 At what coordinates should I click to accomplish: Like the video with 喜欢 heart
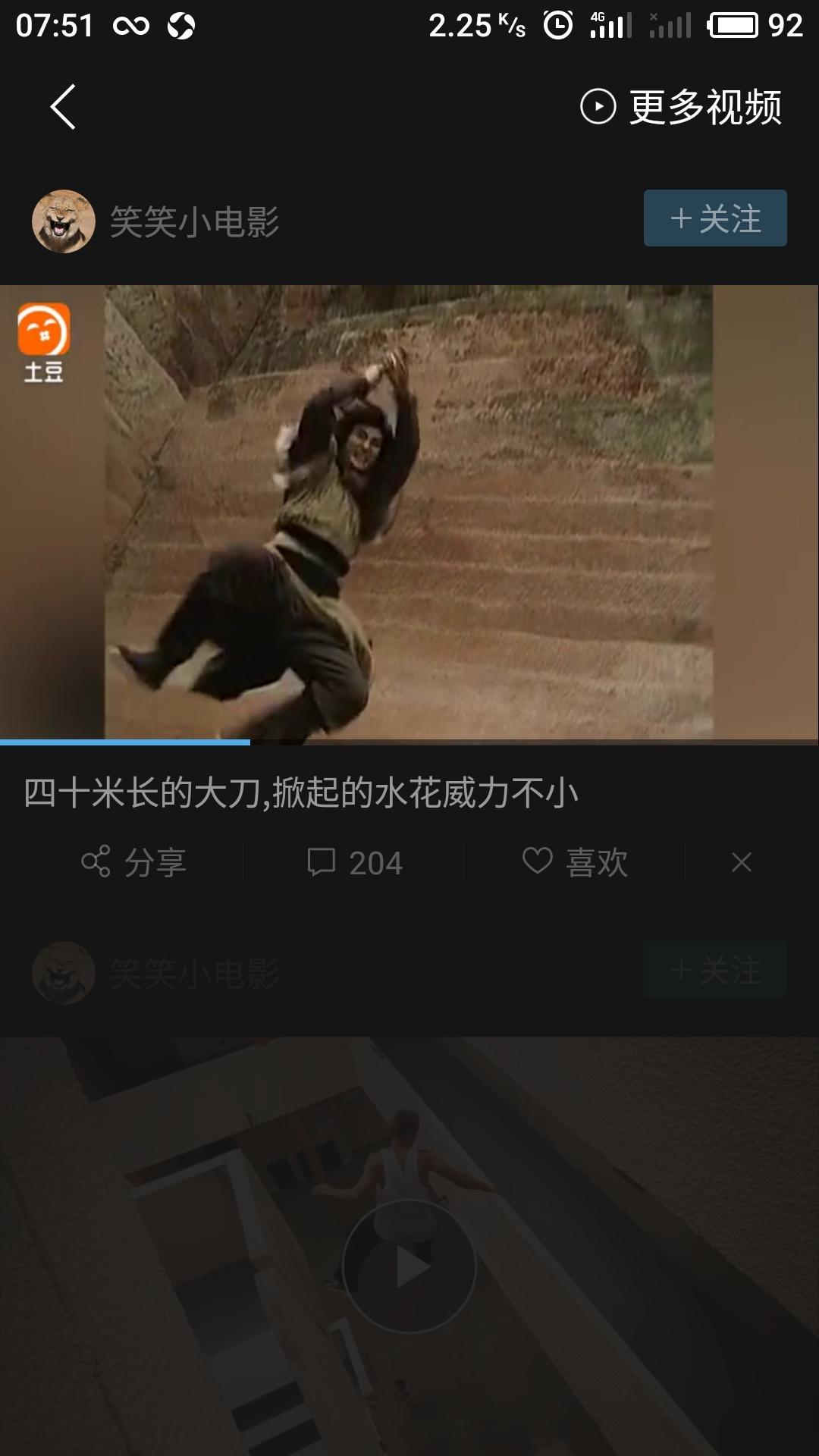point(575,862)
